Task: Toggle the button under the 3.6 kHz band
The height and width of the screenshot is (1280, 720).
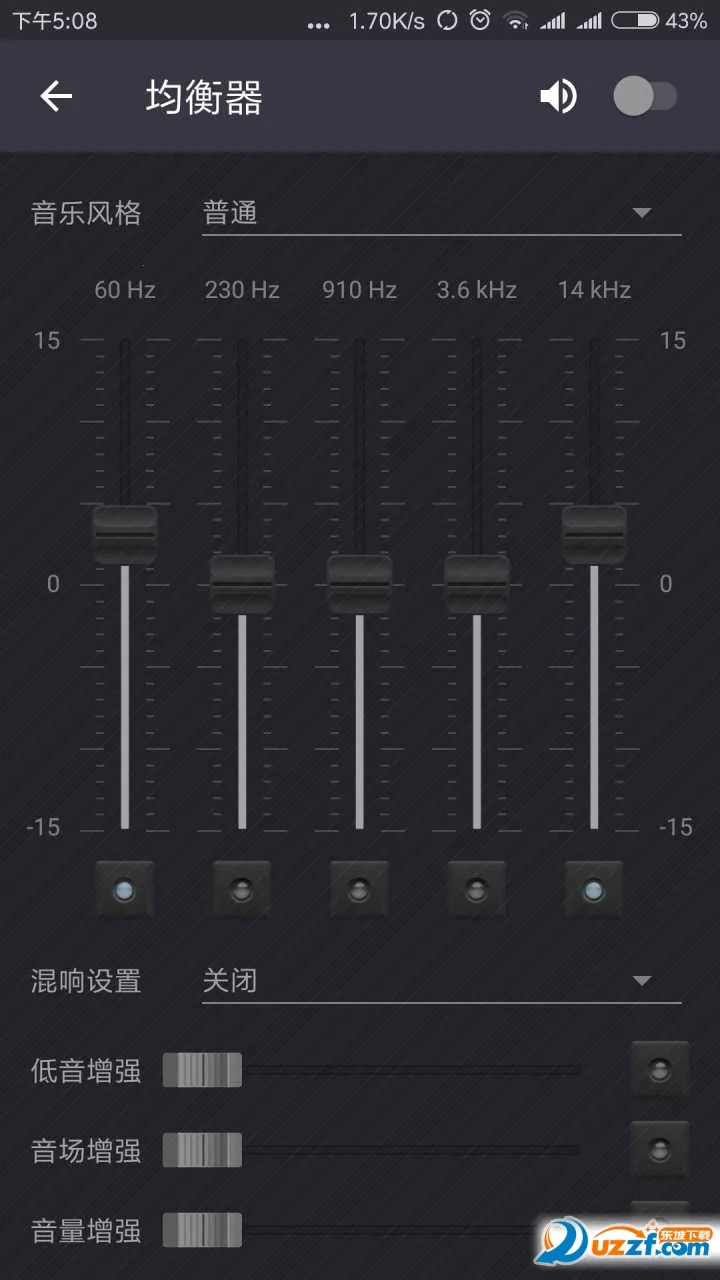Action: [x=477, y=889]
